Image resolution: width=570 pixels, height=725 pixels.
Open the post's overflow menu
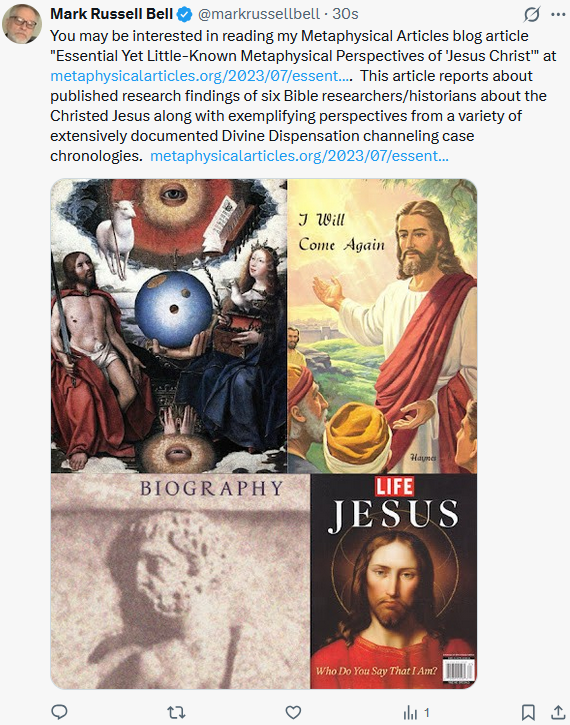click(558, 14)
